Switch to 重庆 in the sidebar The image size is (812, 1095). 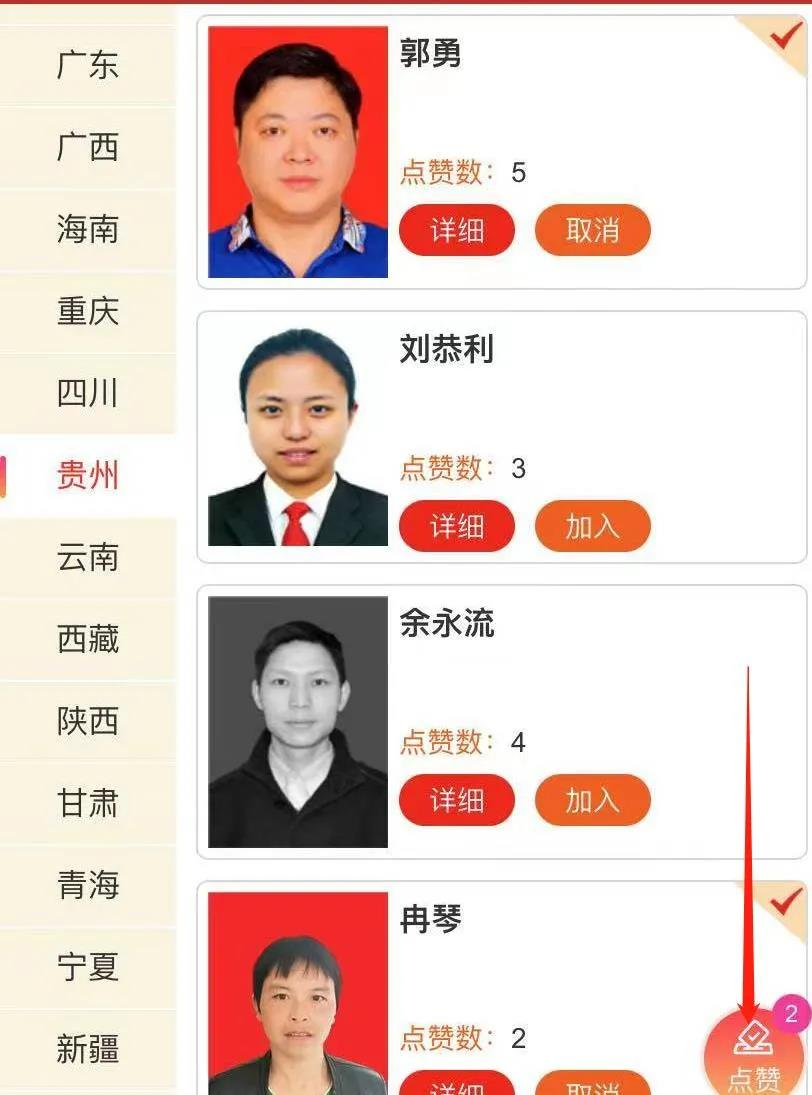click(x=88, y=311)
